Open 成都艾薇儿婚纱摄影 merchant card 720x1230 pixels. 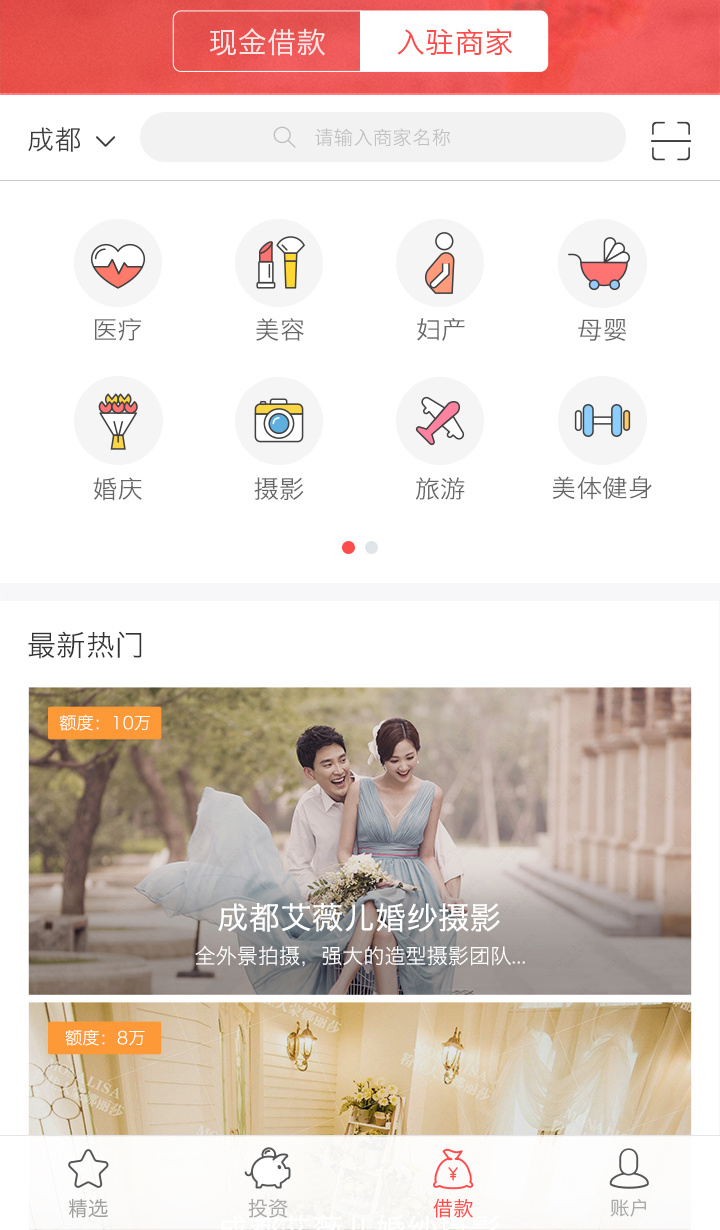point(360,840)
